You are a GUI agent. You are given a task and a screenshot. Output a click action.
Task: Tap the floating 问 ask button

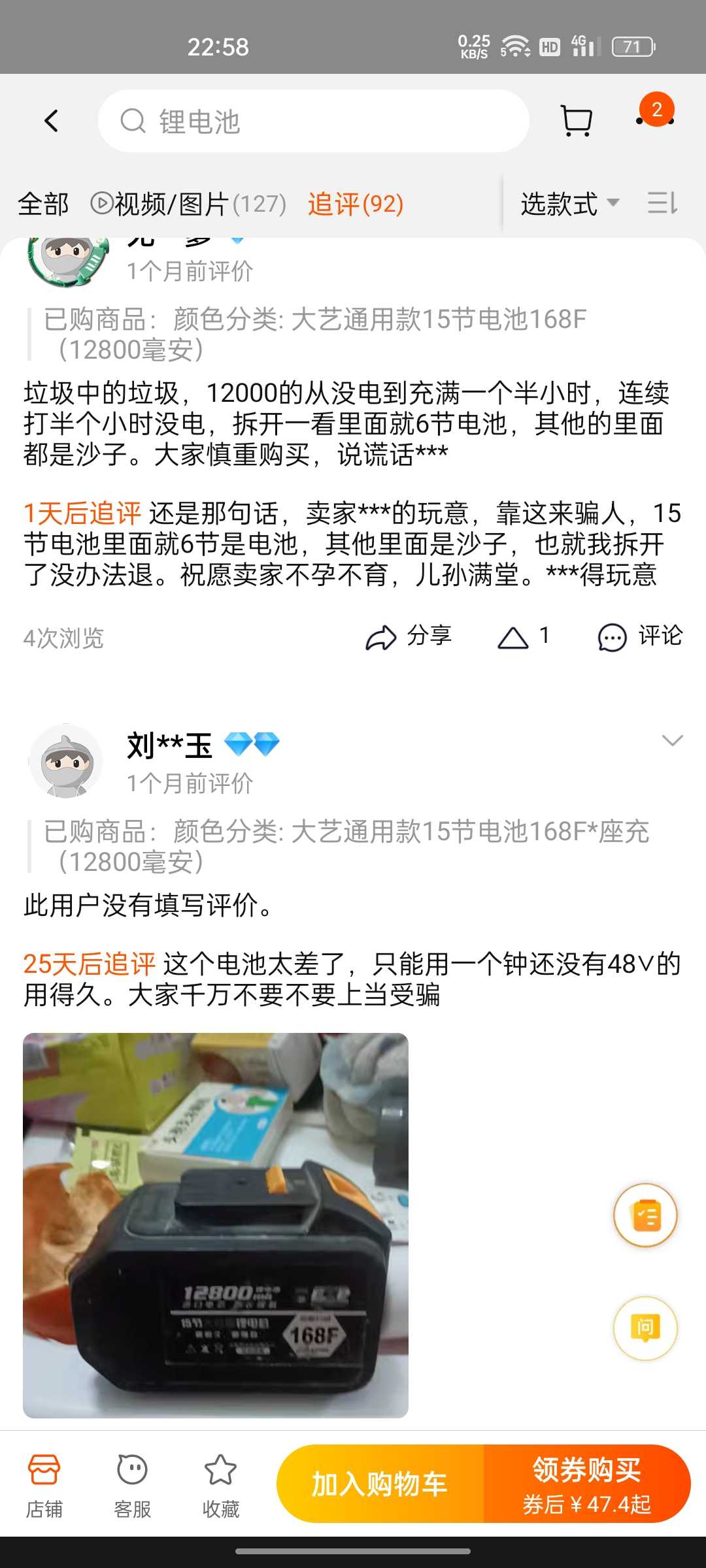tap(645, 1328)
